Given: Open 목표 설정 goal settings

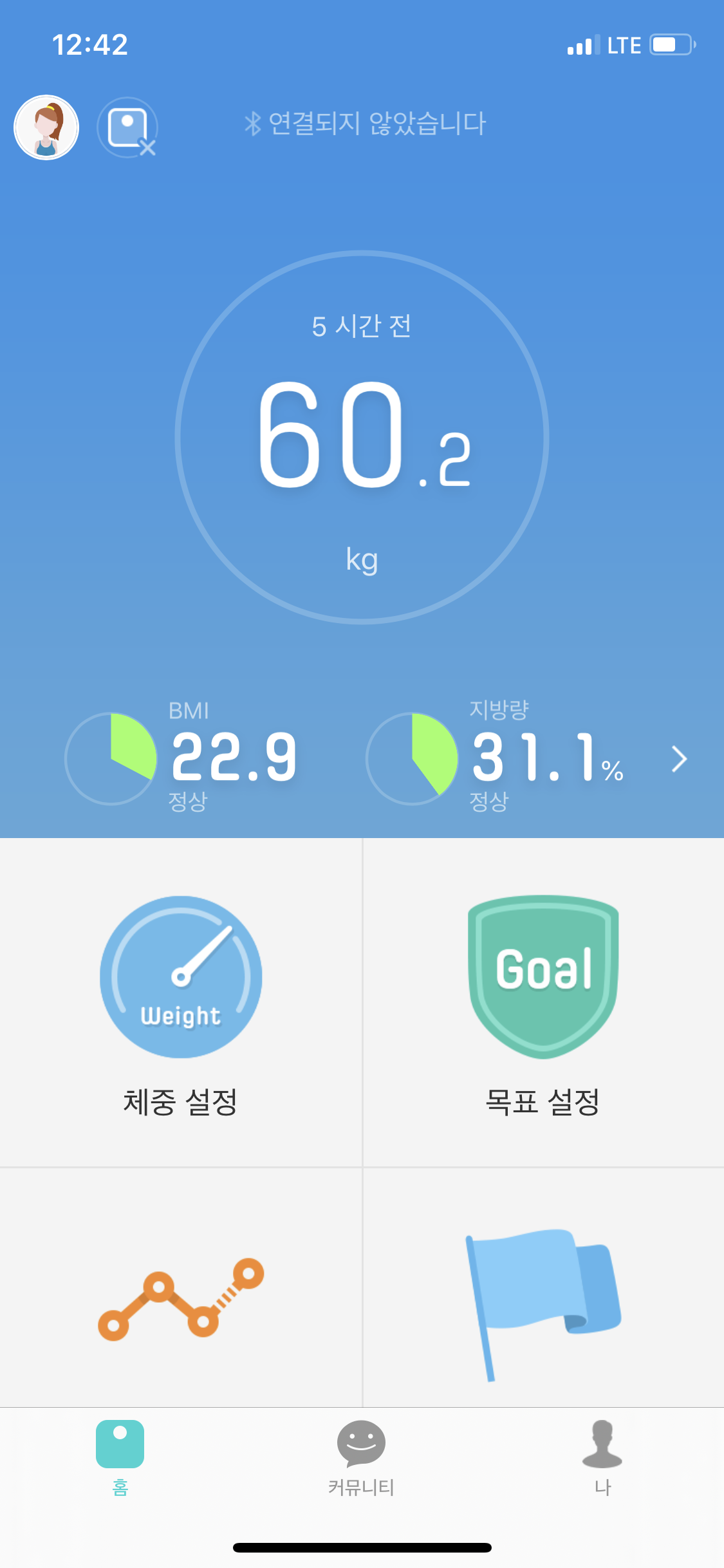Looking at the screenshot, I should [544, 1002].
